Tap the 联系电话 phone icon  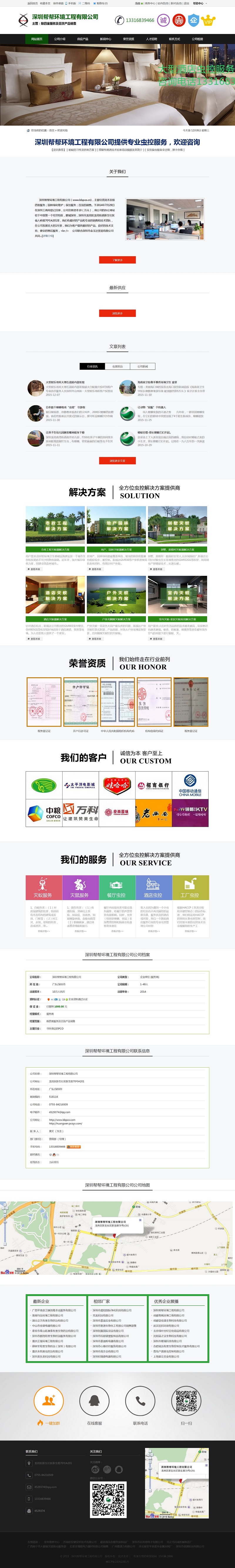141,1401
